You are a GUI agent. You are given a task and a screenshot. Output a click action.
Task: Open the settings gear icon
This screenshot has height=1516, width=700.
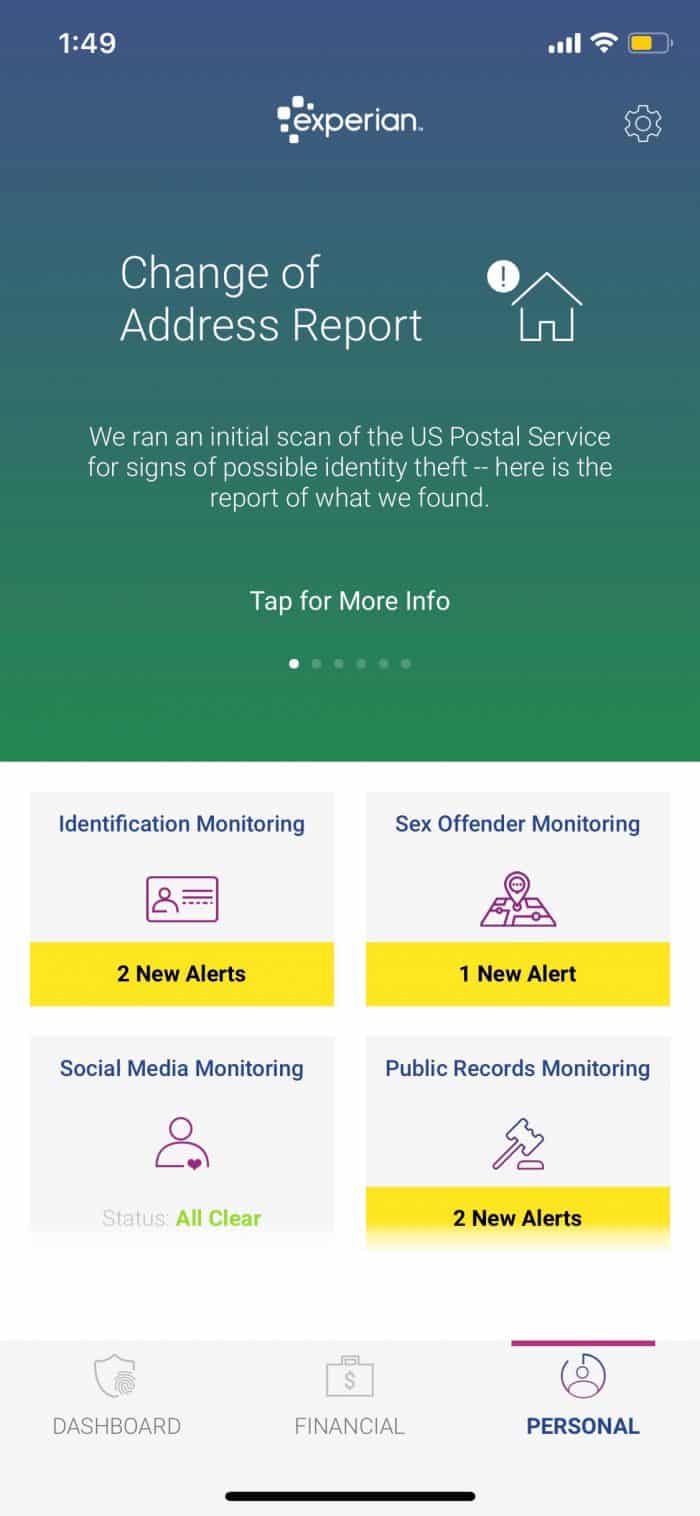[x=642, y=123]
